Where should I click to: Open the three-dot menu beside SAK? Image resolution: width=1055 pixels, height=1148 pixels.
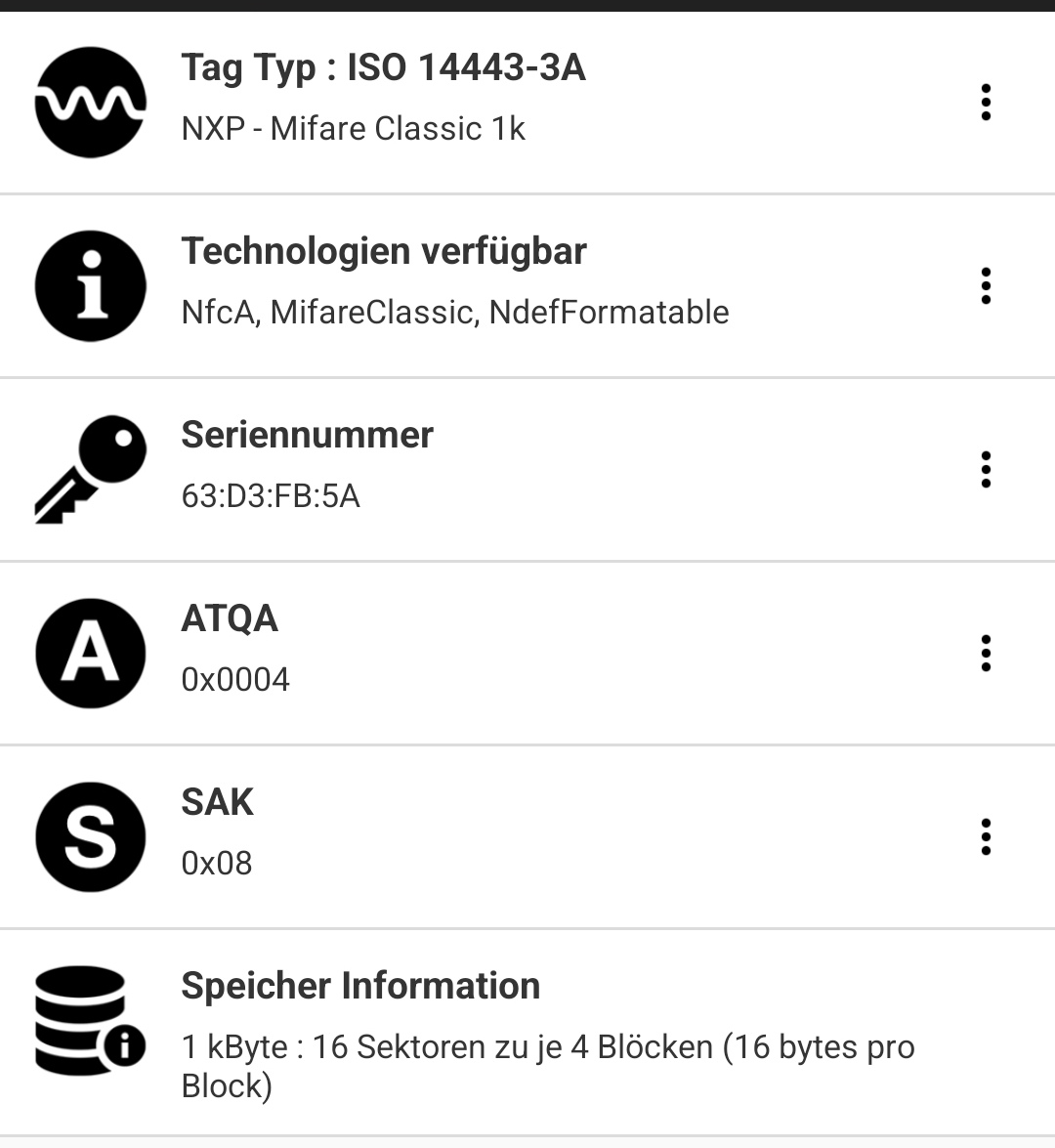(x=986, y=837)
